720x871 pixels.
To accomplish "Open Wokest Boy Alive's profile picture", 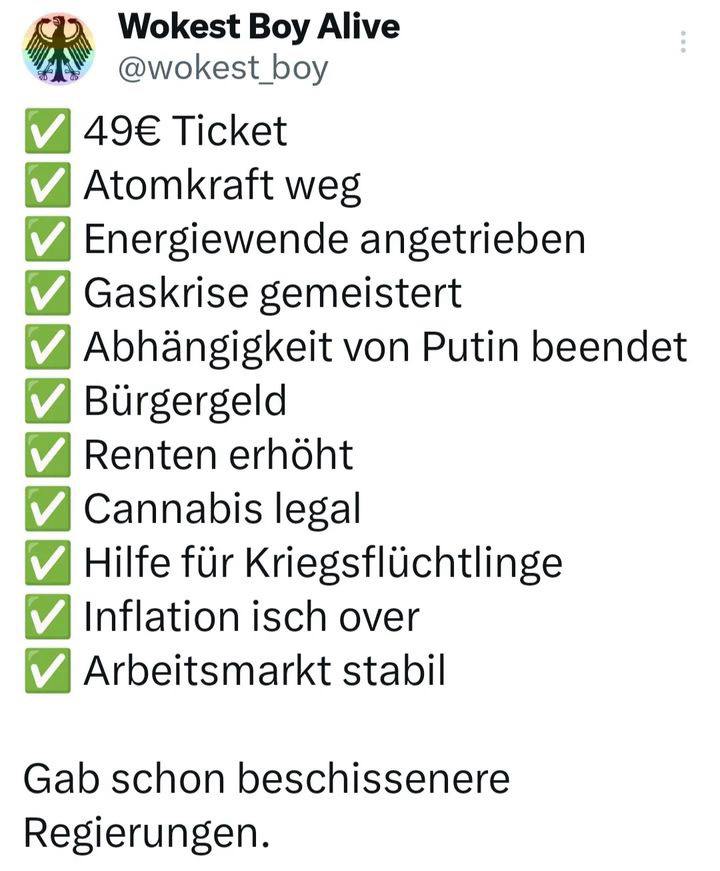I will click(59, 48).
